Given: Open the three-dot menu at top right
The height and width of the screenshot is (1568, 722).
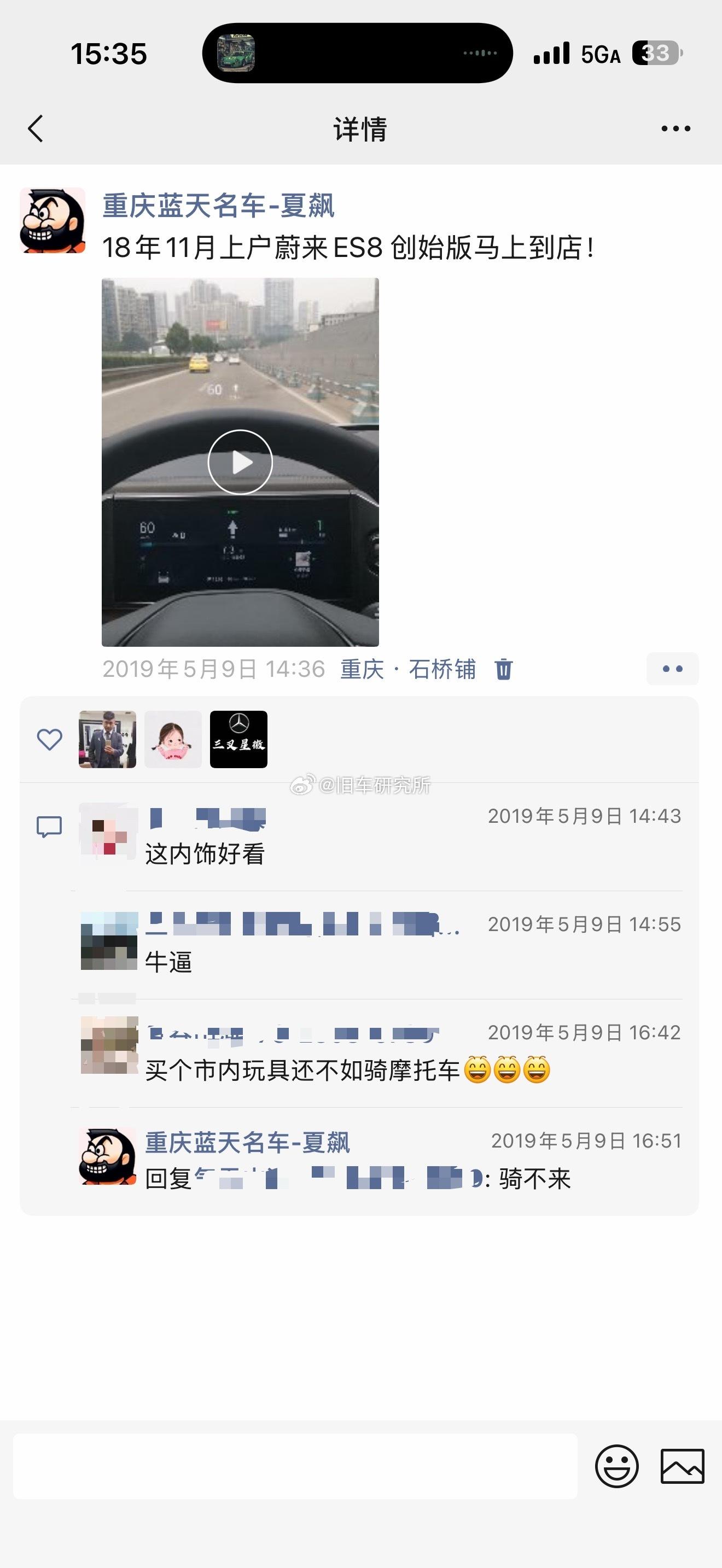Looking at the screenshot, I should click(676, 128).
